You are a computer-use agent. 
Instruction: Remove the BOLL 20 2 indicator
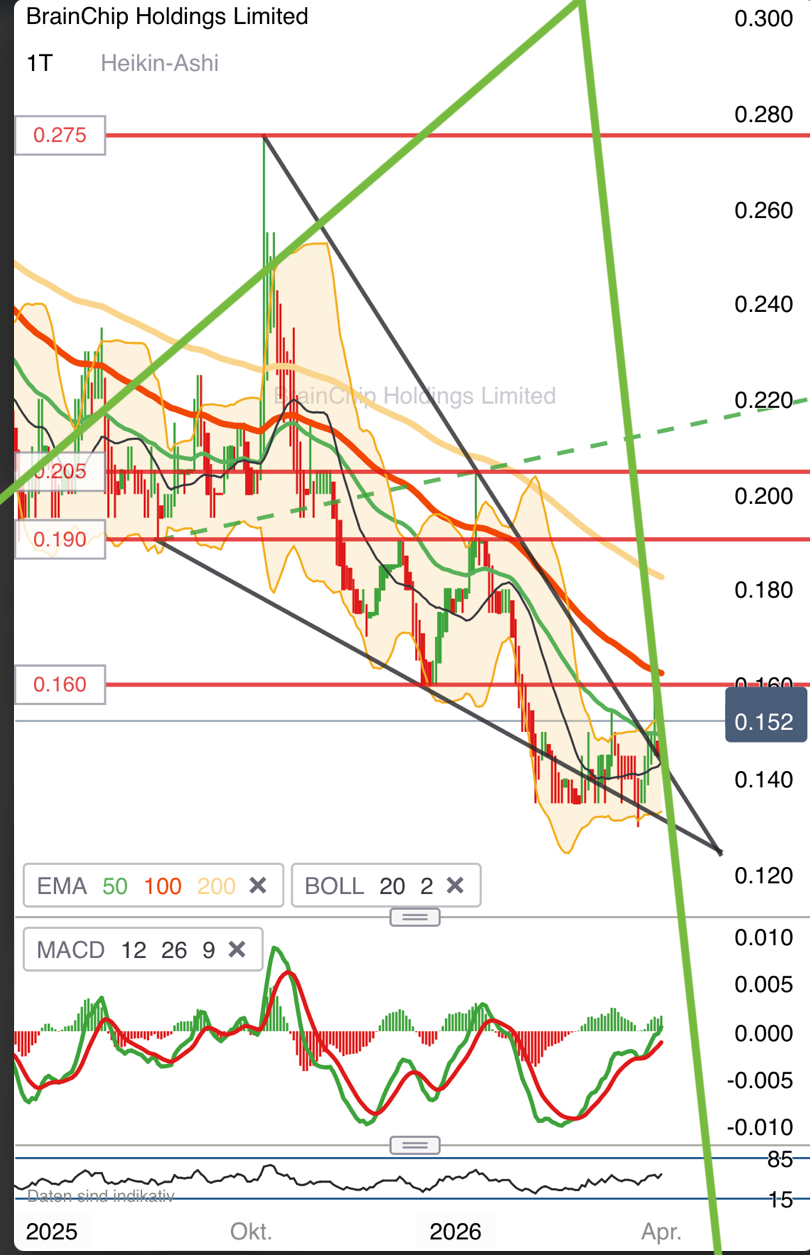pos(455,885)
